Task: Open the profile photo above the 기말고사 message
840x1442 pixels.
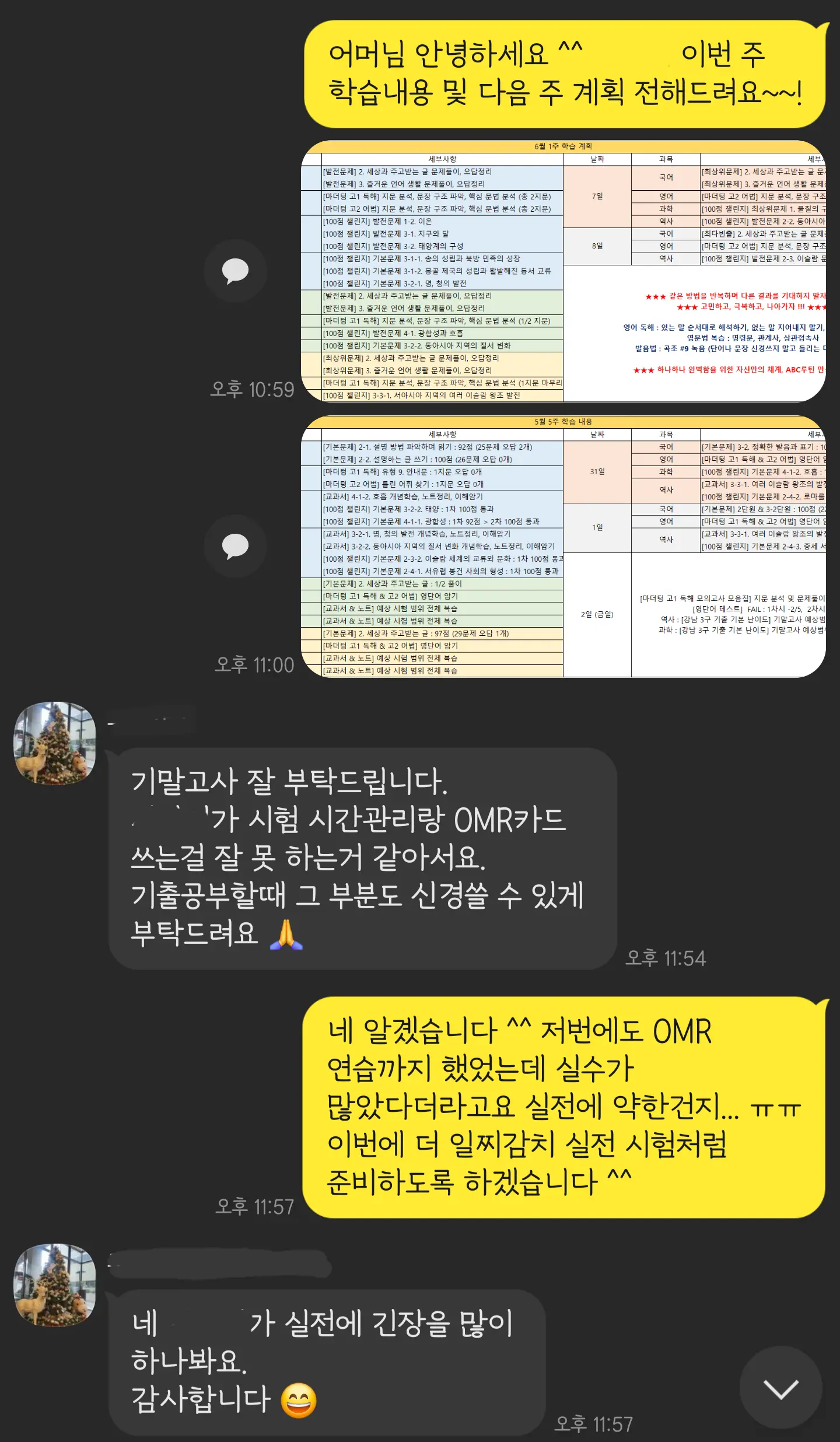Action: tap(55, 743)
